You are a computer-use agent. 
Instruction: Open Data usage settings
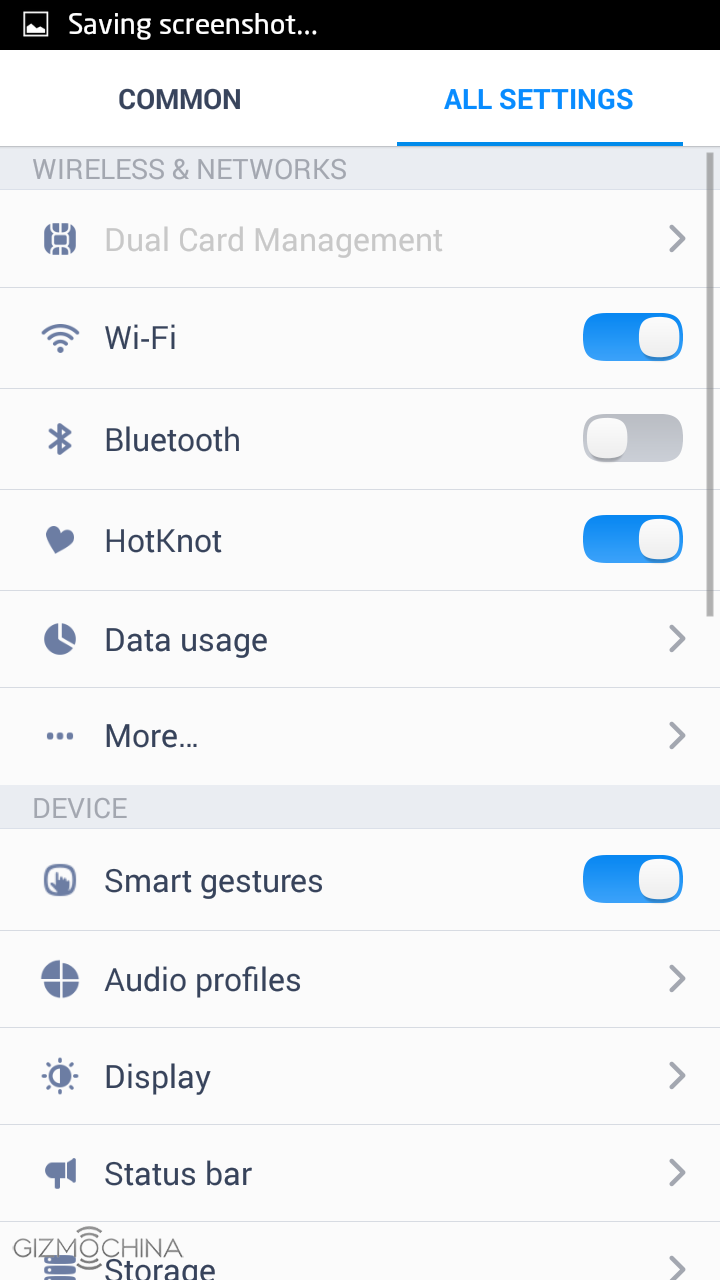coord(186,640)
